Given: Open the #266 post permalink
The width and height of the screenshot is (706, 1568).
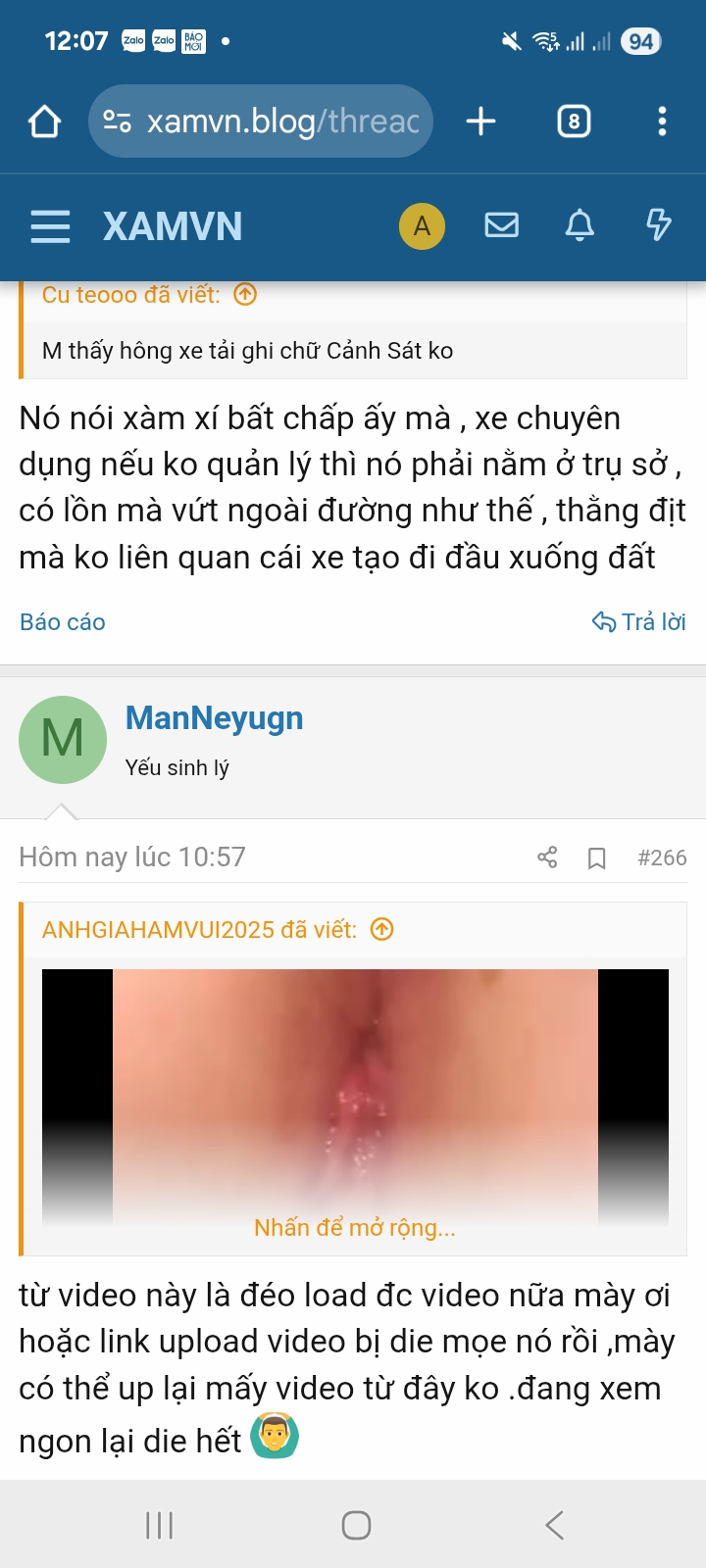Looking at the screenshot, I should coord(662,857).
